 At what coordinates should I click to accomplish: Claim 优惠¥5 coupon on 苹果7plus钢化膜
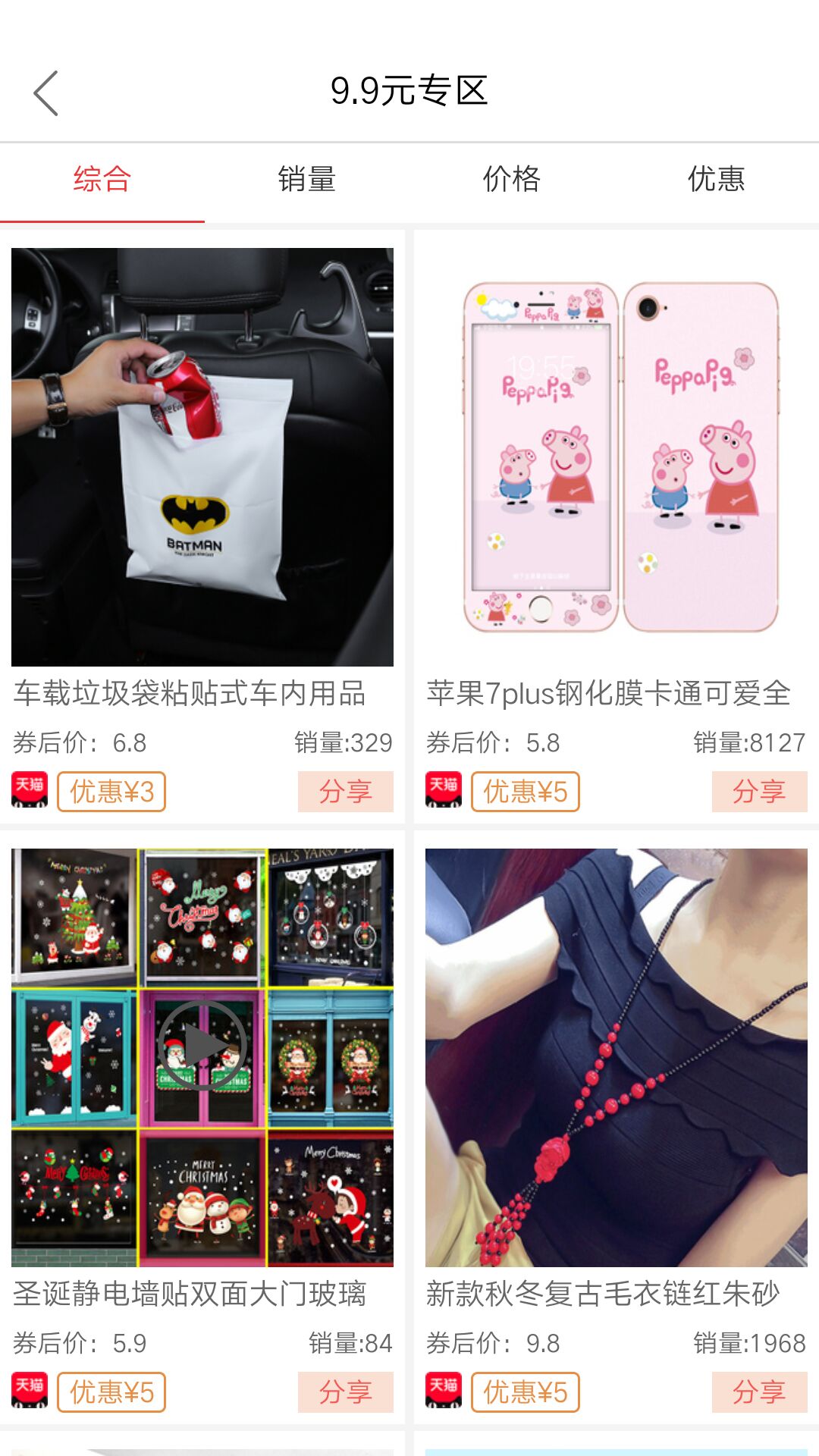(x=525, y=792)
